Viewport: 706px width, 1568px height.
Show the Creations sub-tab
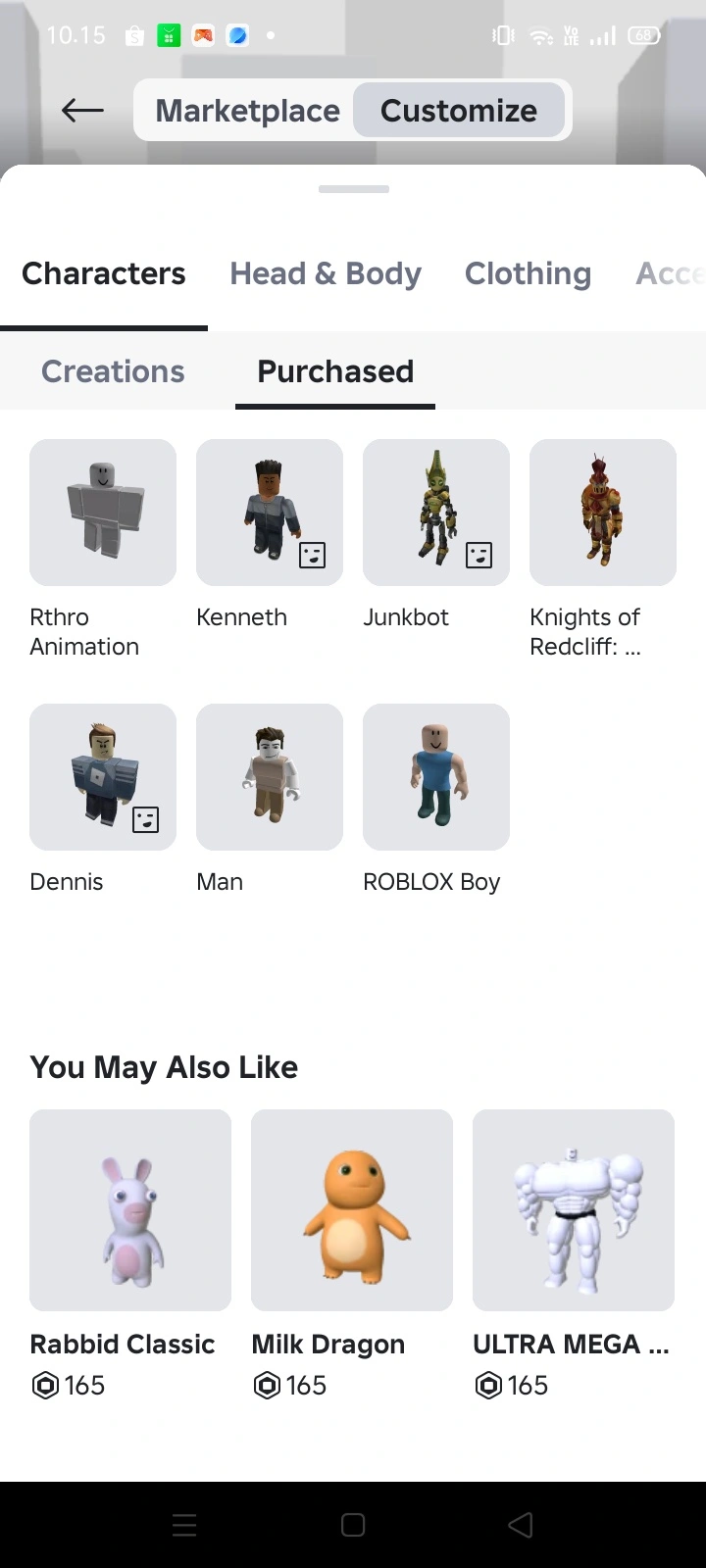(x=113, y=371)
